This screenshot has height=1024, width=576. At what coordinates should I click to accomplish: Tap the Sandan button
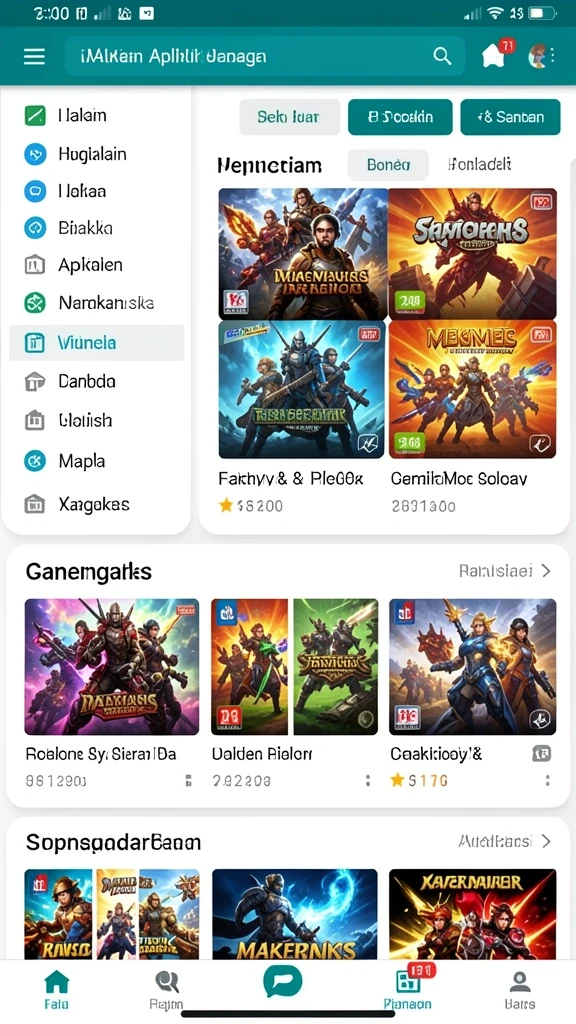[510, 117]
